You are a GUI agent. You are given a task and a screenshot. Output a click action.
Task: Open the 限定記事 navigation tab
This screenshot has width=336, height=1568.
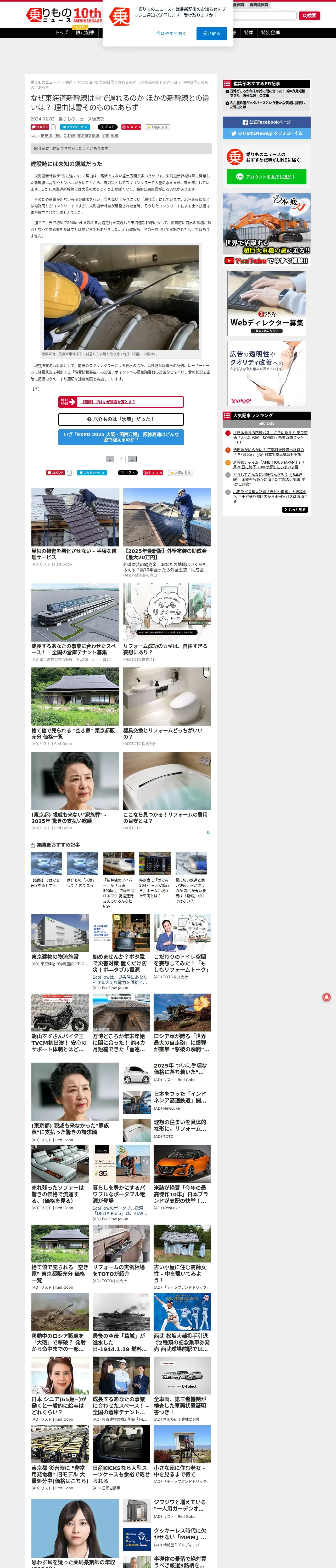tap(85, 32)
